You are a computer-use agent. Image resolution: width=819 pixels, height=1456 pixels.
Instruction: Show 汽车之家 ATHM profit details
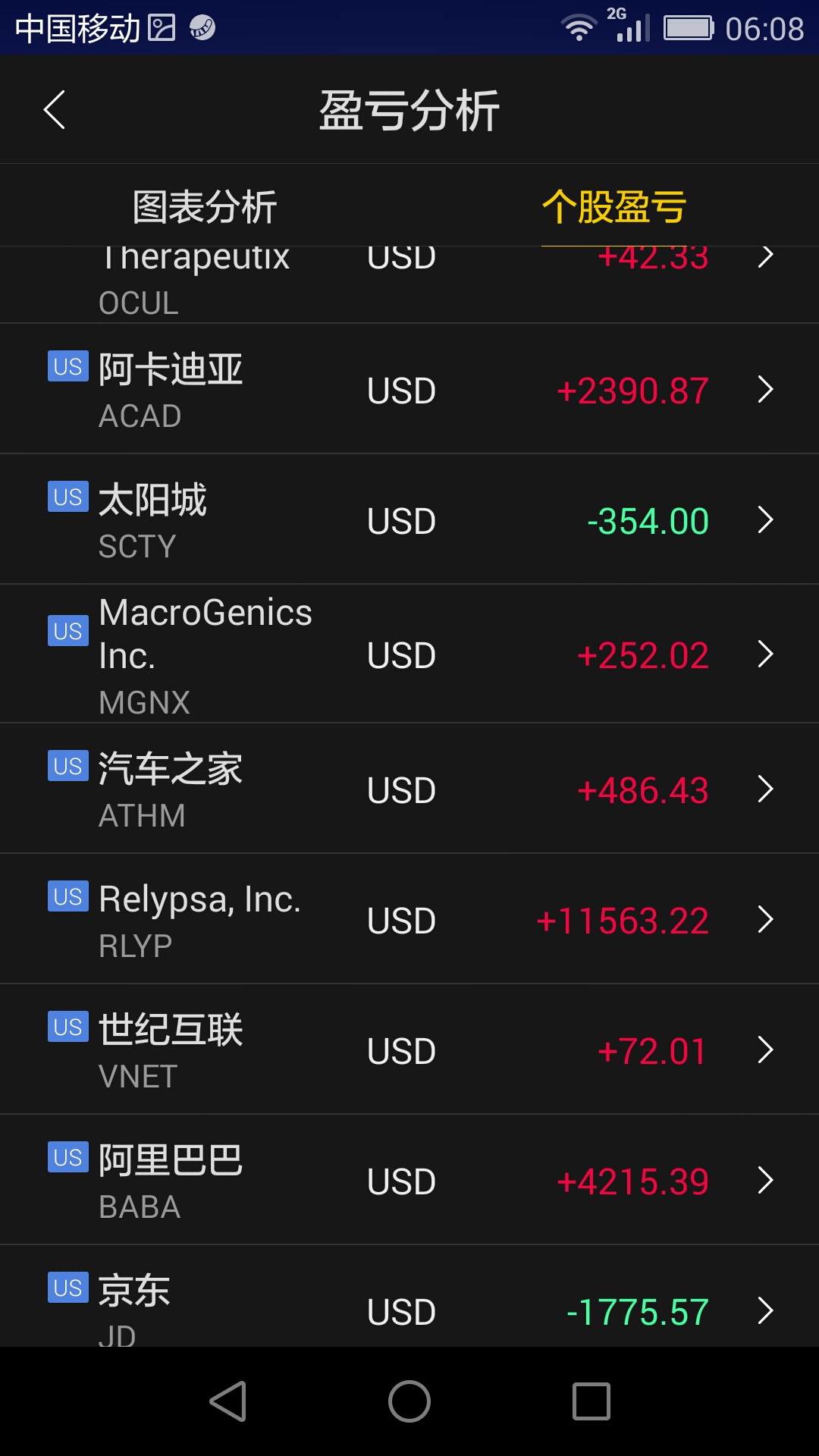pyautogui.click(x=409, y=789)
